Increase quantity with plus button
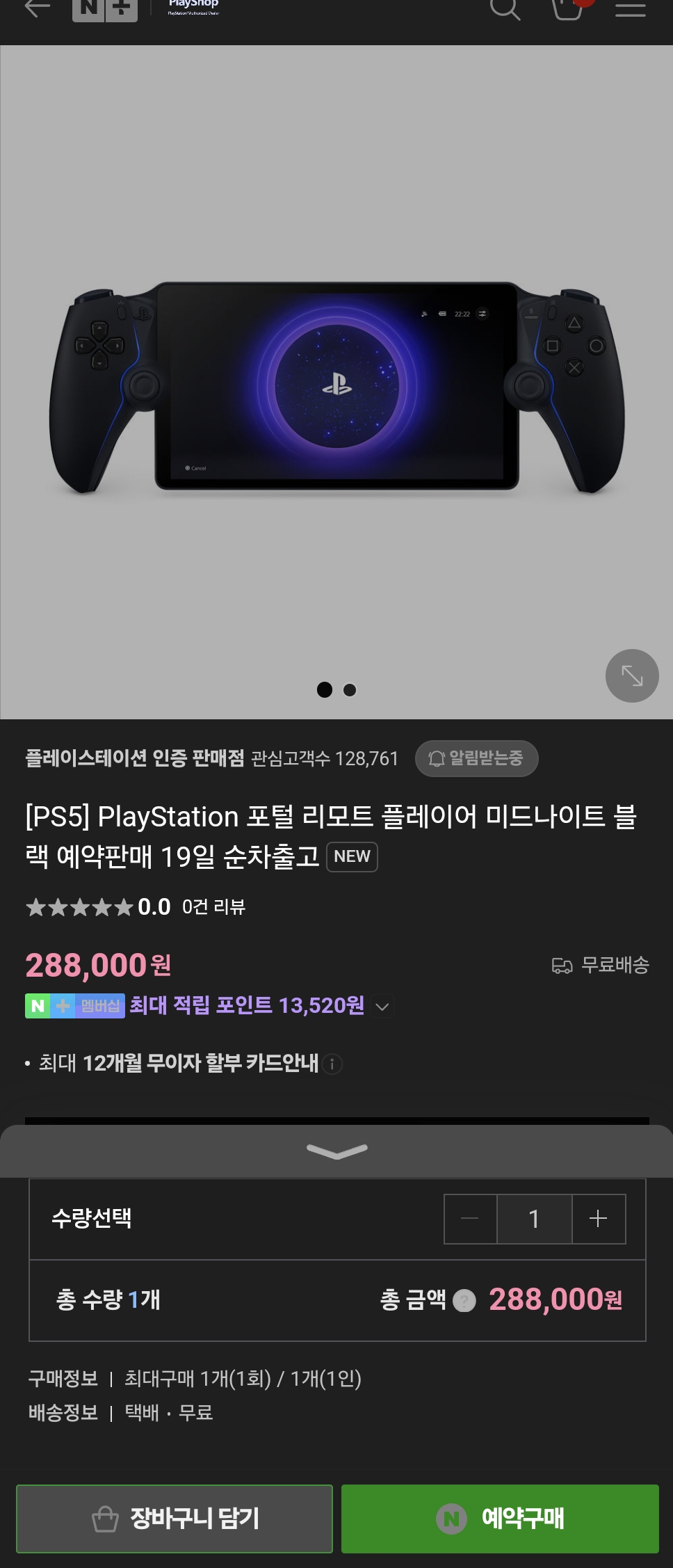673x1568 pixels. 598,1219
